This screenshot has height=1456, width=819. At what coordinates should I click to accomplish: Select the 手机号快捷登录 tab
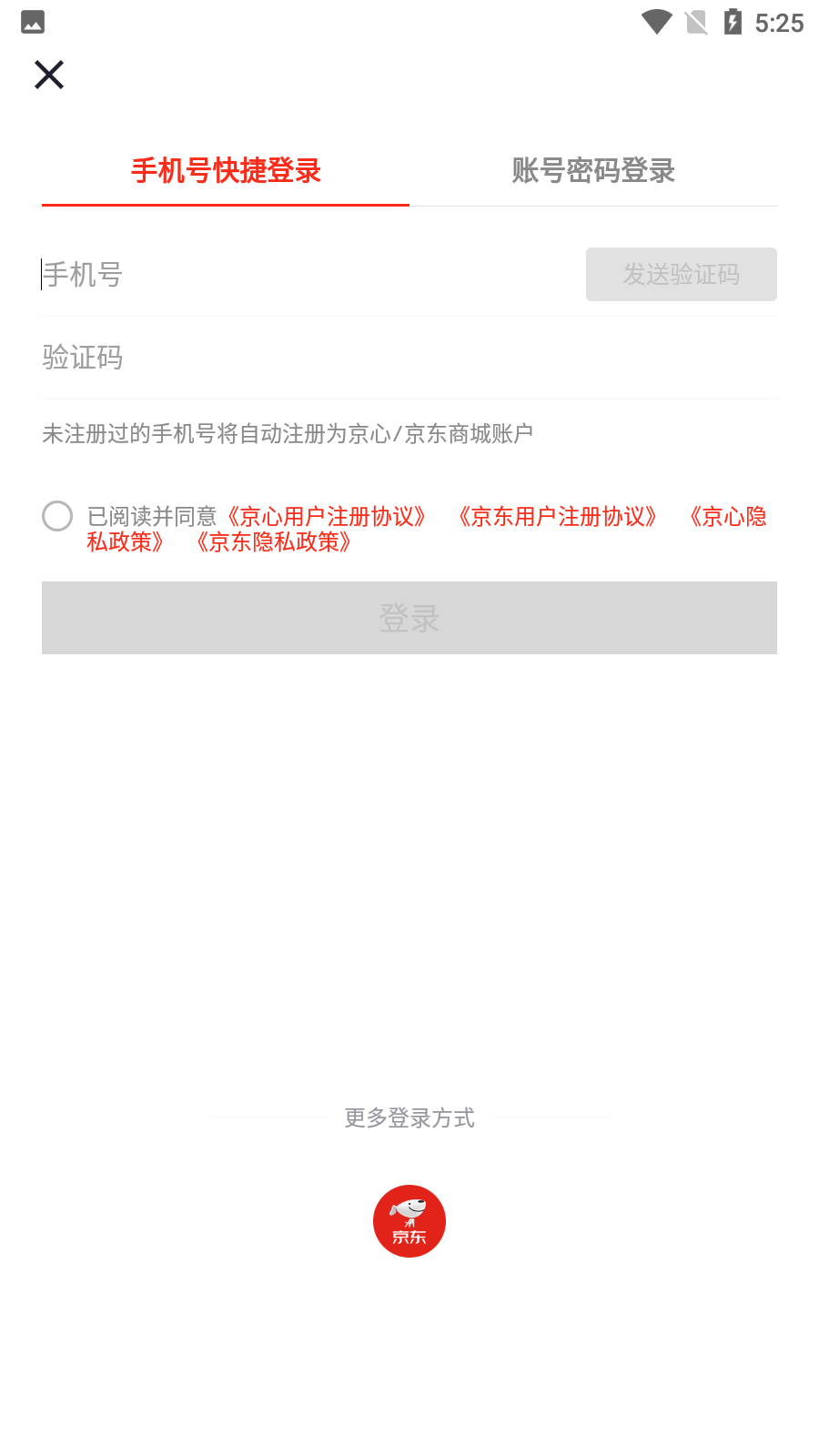226,170
